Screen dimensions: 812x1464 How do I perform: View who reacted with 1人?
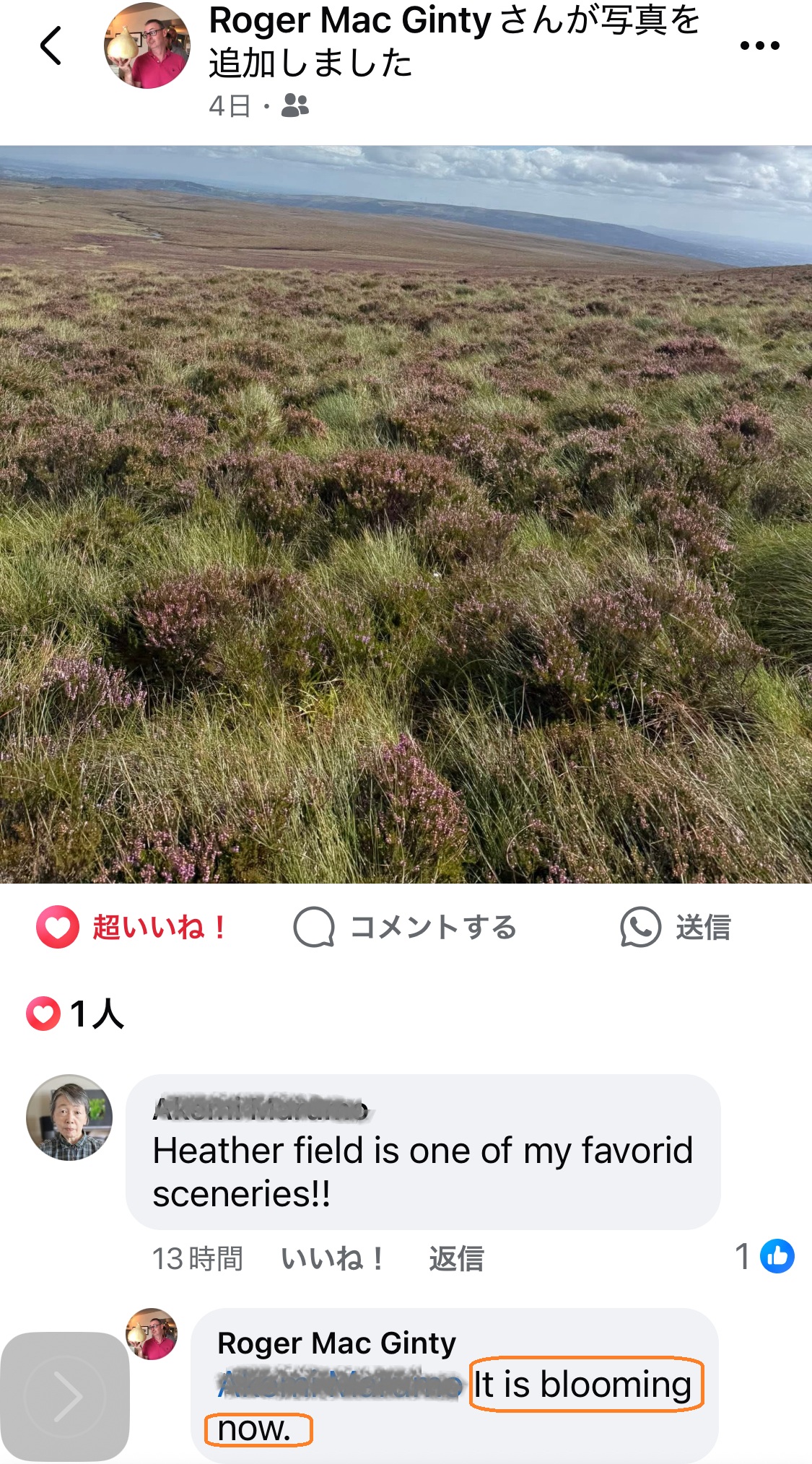(75, 1014)
